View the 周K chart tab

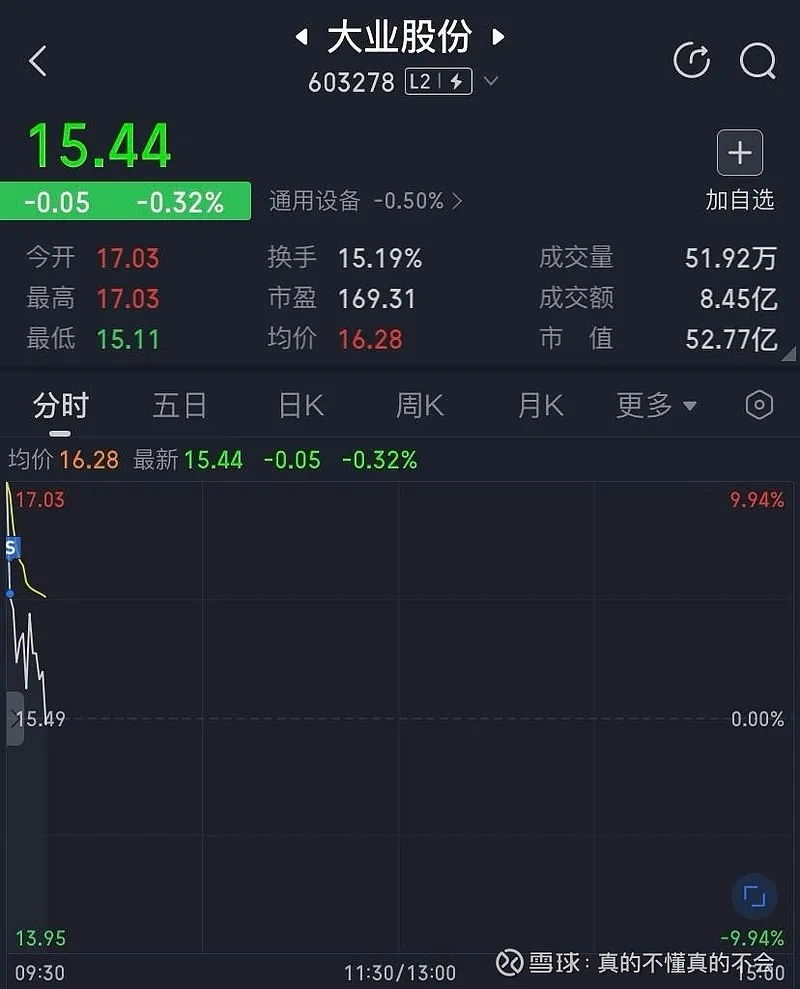419,406
